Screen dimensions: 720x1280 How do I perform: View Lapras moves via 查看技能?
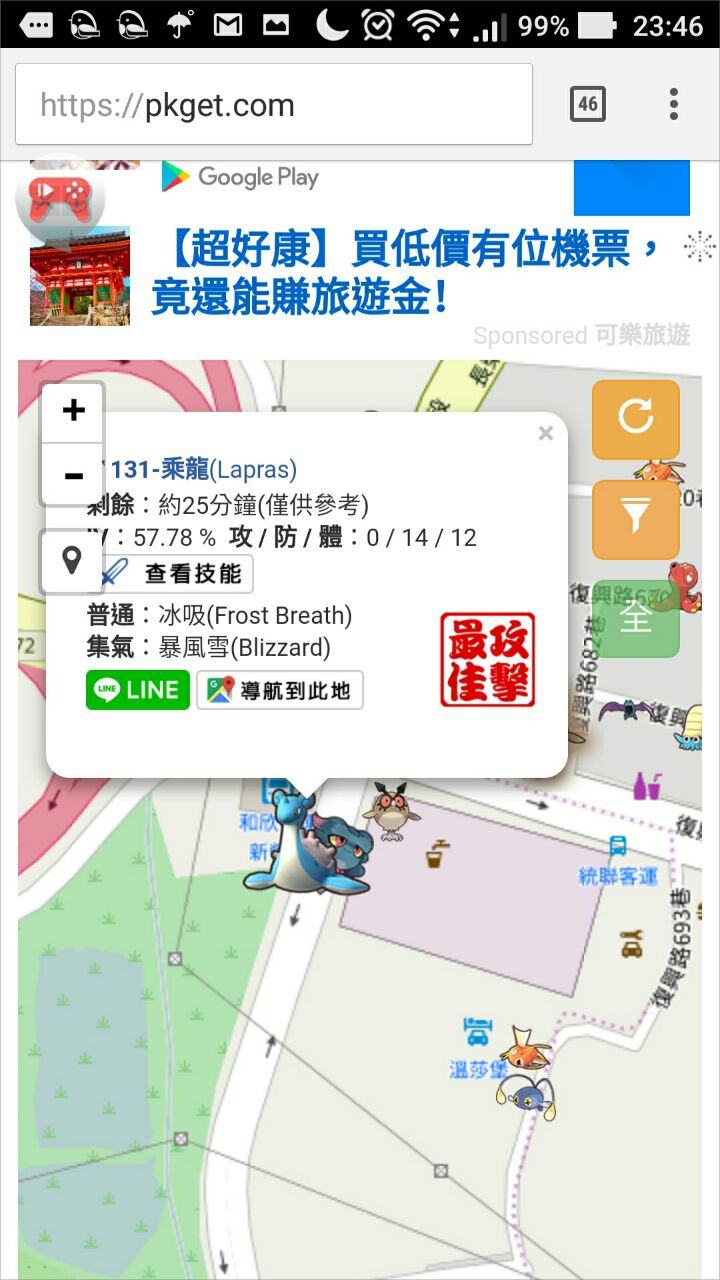(x=177, y=574)
